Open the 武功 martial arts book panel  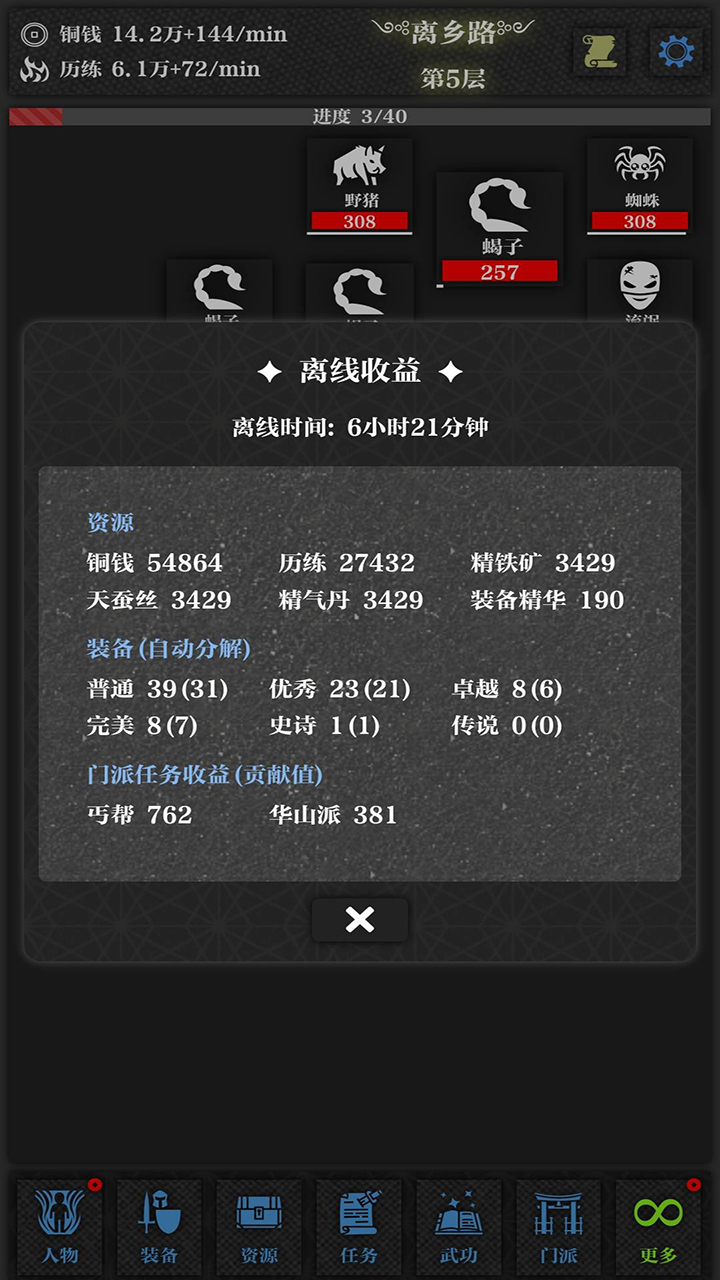click(458, 1225)
